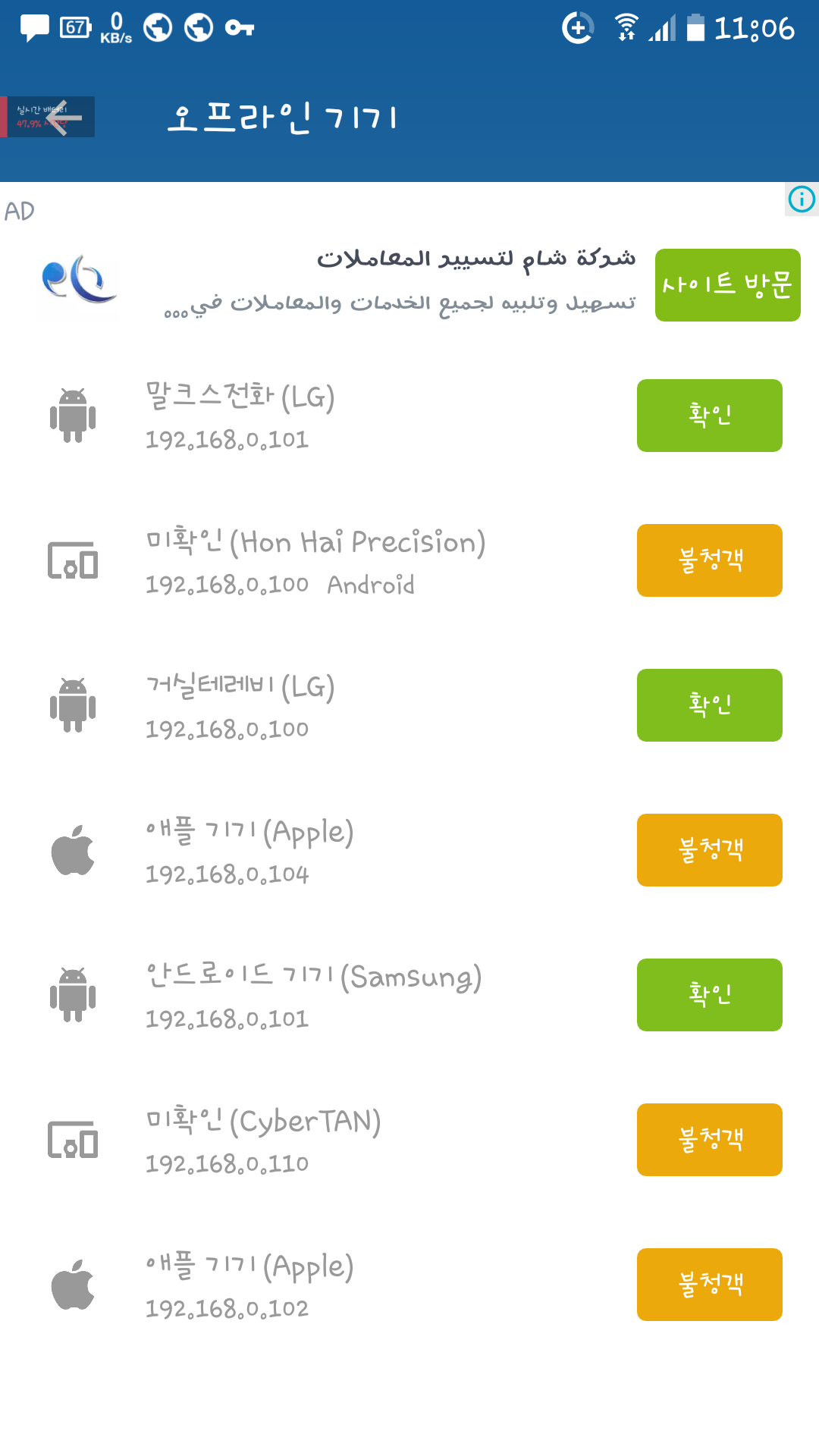The height and width of the screenshot is (1456, 819).
Task: Tap 불청객 for Apple device 192.168.0.104
Action: coord(709,850)
